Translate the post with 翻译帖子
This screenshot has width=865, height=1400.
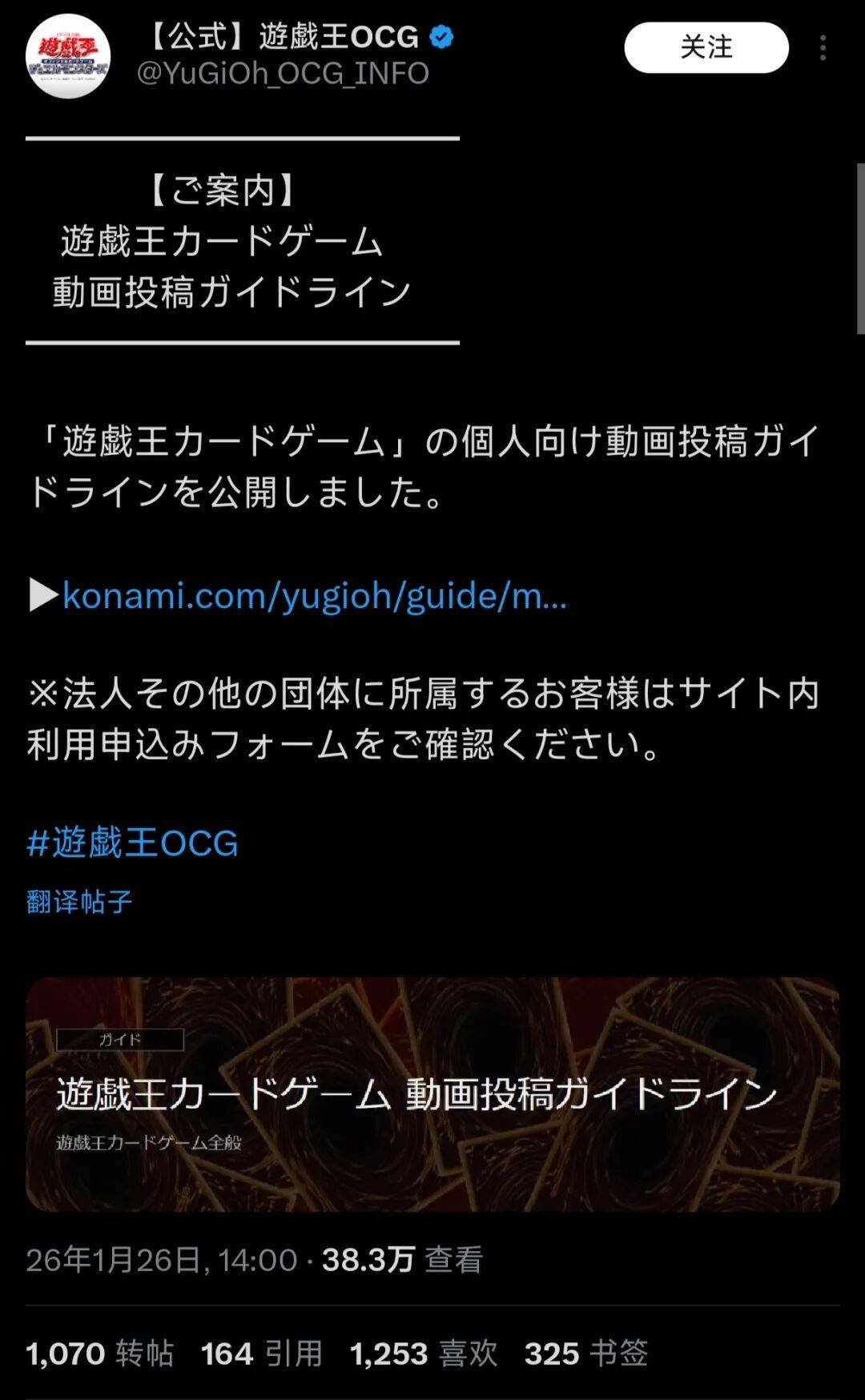point(79,902)
